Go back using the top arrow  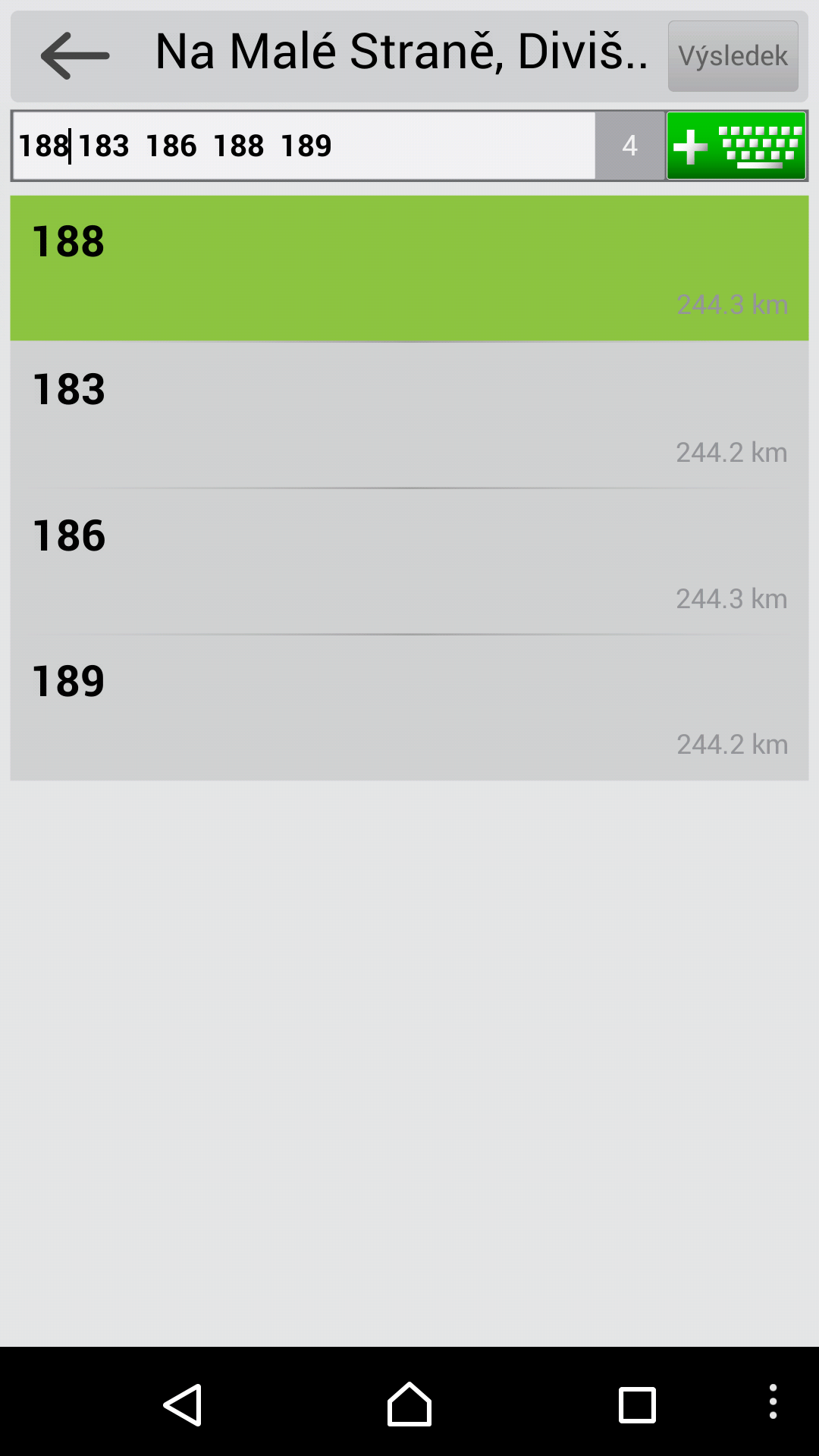coord(74,55)
